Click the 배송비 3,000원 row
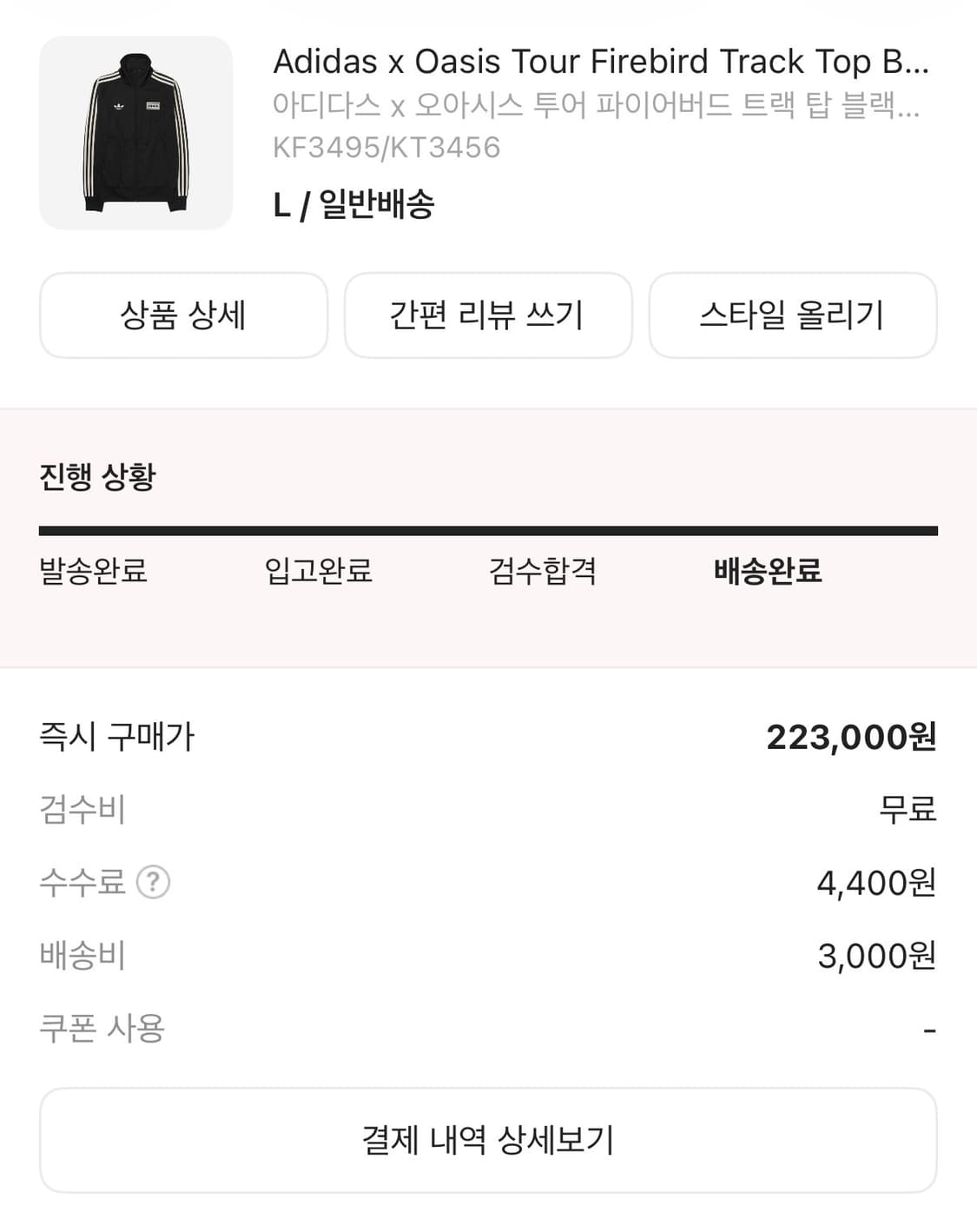 pyautogui.click(x=488, y=955)
